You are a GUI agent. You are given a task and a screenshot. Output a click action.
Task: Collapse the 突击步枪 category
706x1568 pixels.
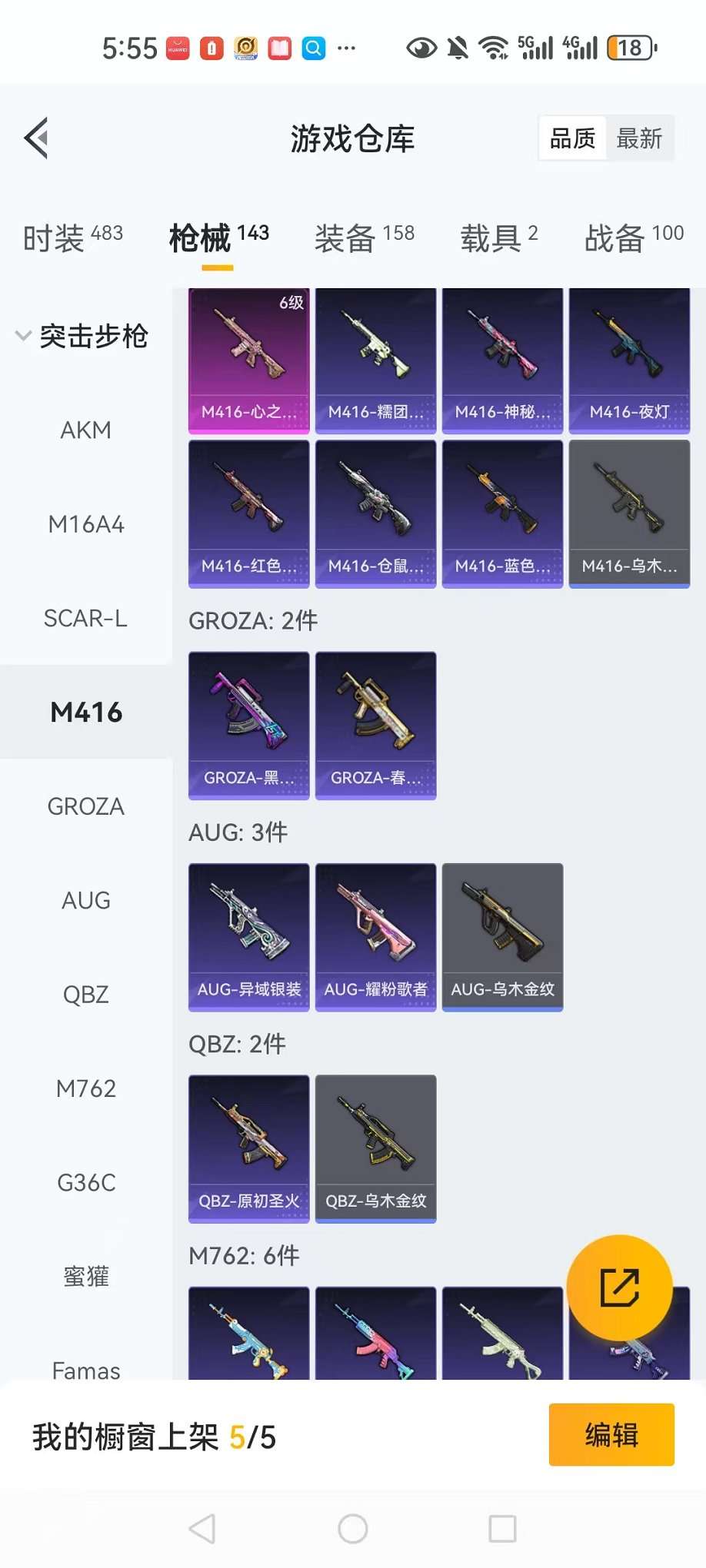click(83, 336)
